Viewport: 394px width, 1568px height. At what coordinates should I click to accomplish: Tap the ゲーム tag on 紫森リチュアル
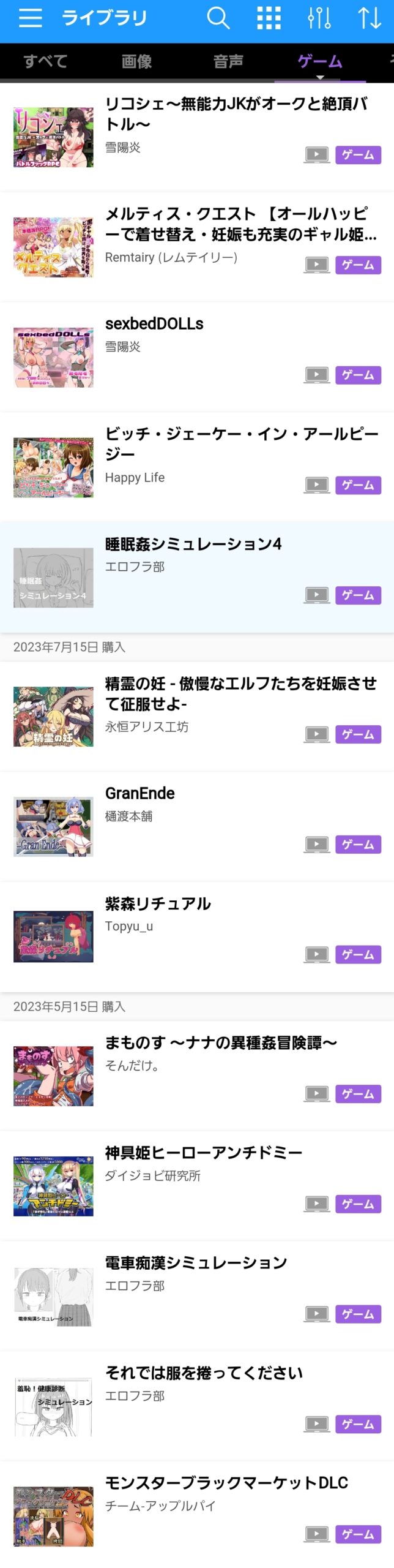coord(358,954)
